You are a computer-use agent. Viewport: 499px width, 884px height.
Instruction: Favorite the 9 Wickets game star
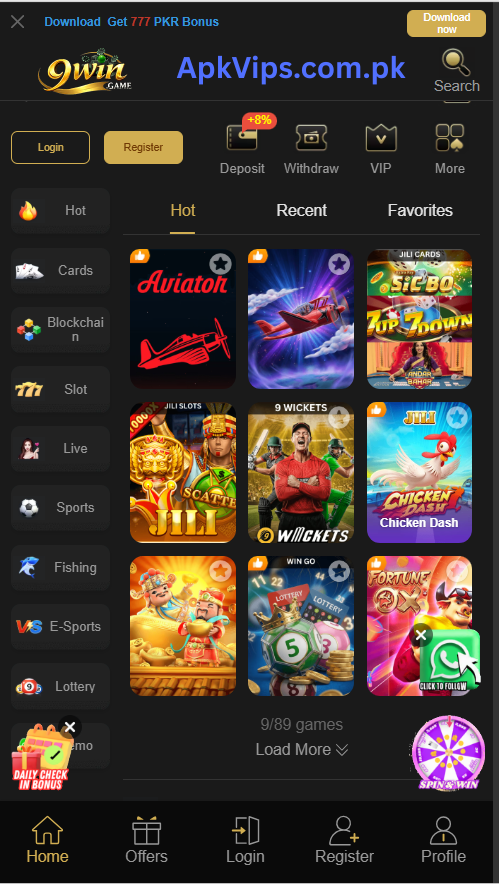click(338, 418)
